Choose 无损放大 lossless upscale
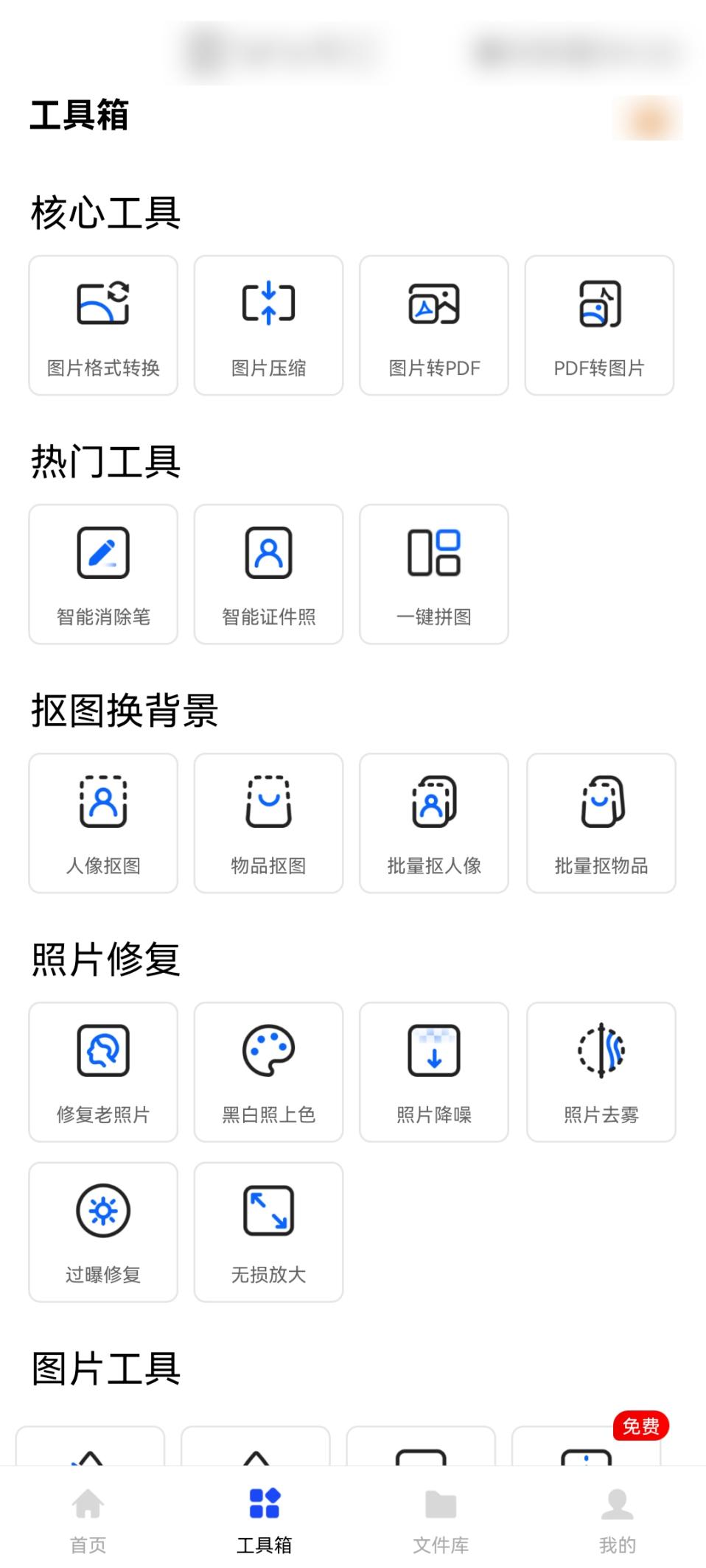 [268, 1231]
